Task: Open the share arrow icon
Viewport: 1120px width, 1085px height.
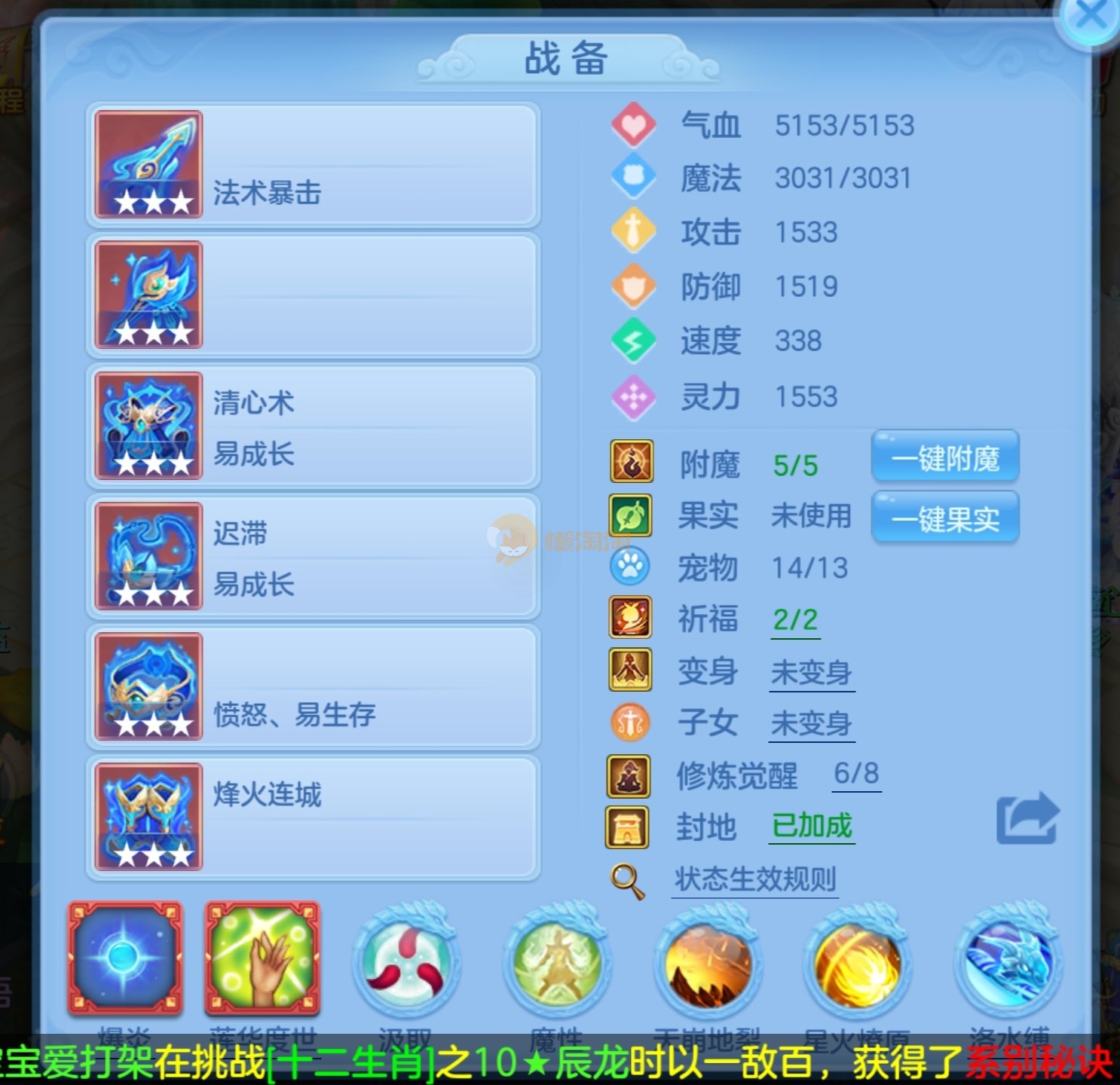Action: click(x=1027, y=819)
